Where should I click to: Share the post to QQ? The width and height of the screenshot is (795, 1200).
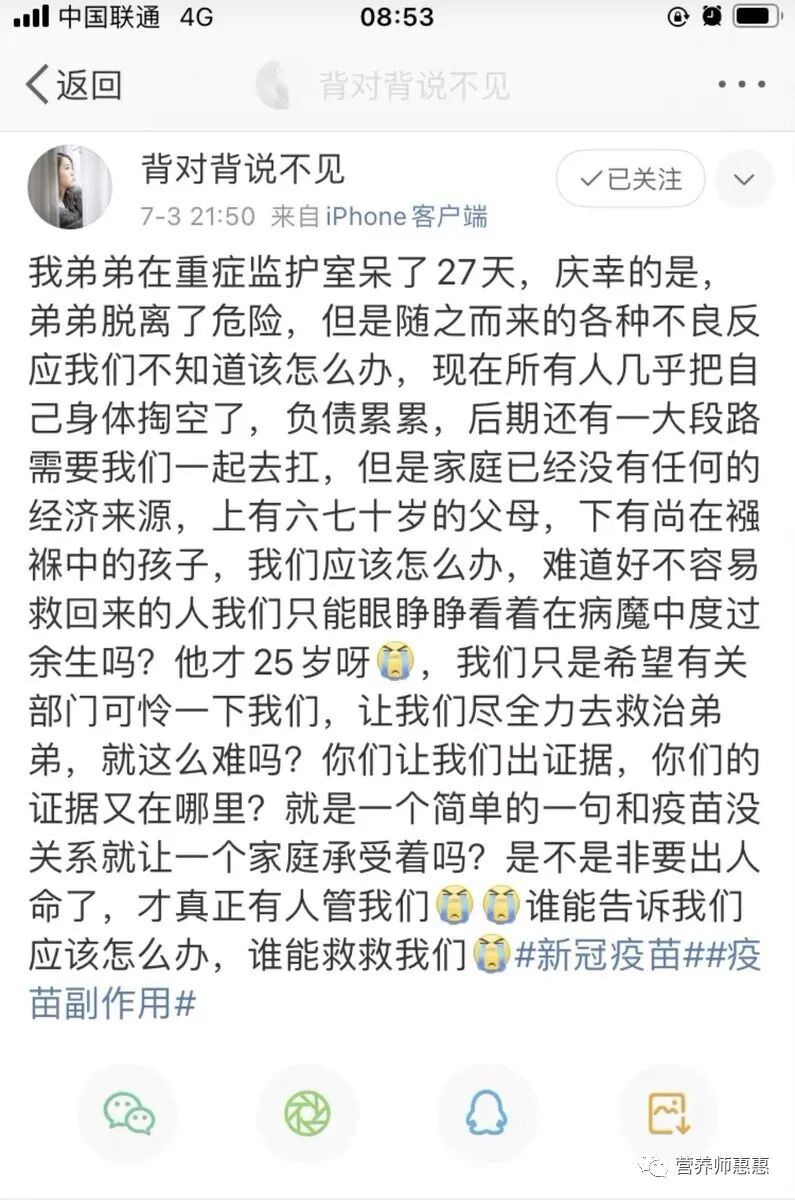pyautogui.click(x=486, y=1112)
